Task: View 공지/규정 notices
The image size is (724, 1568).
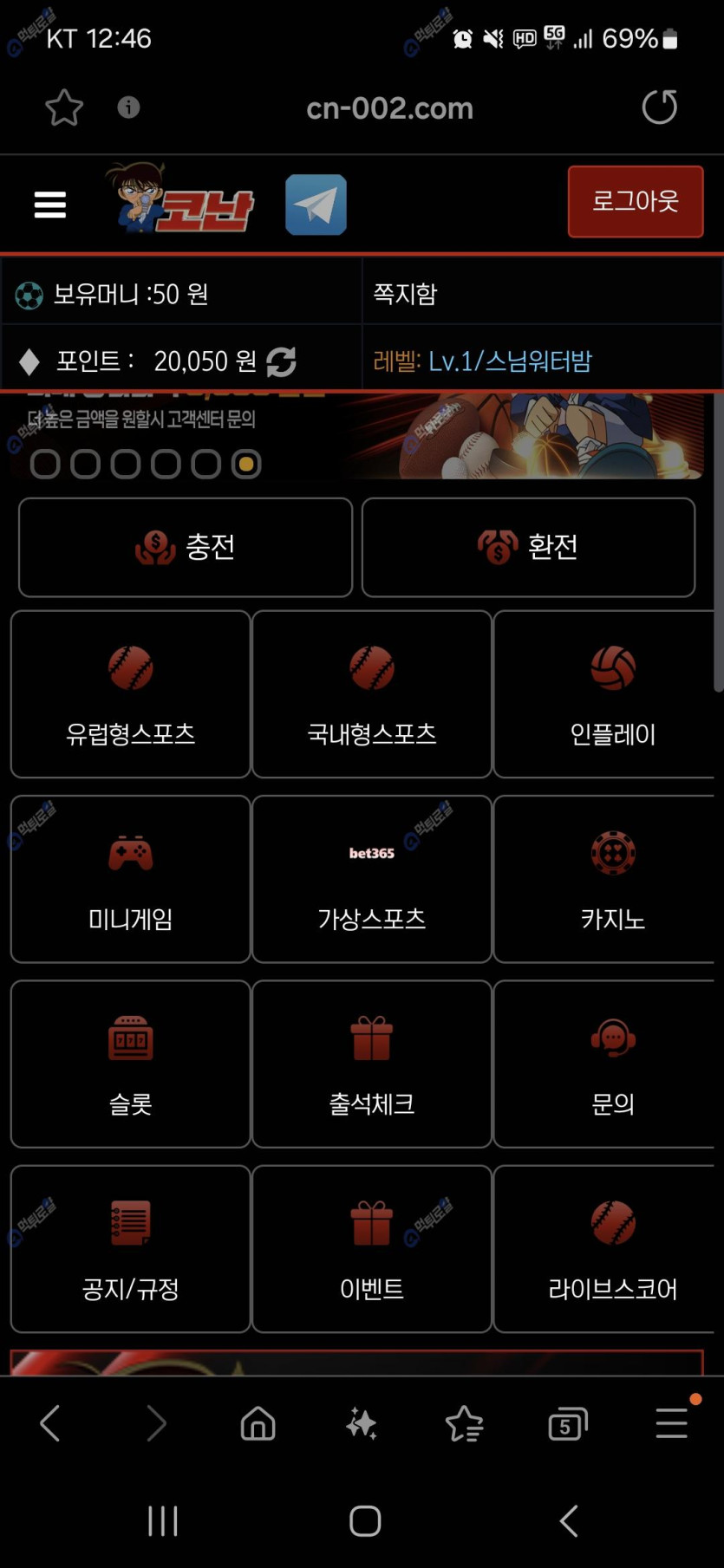Action: 130,1248
